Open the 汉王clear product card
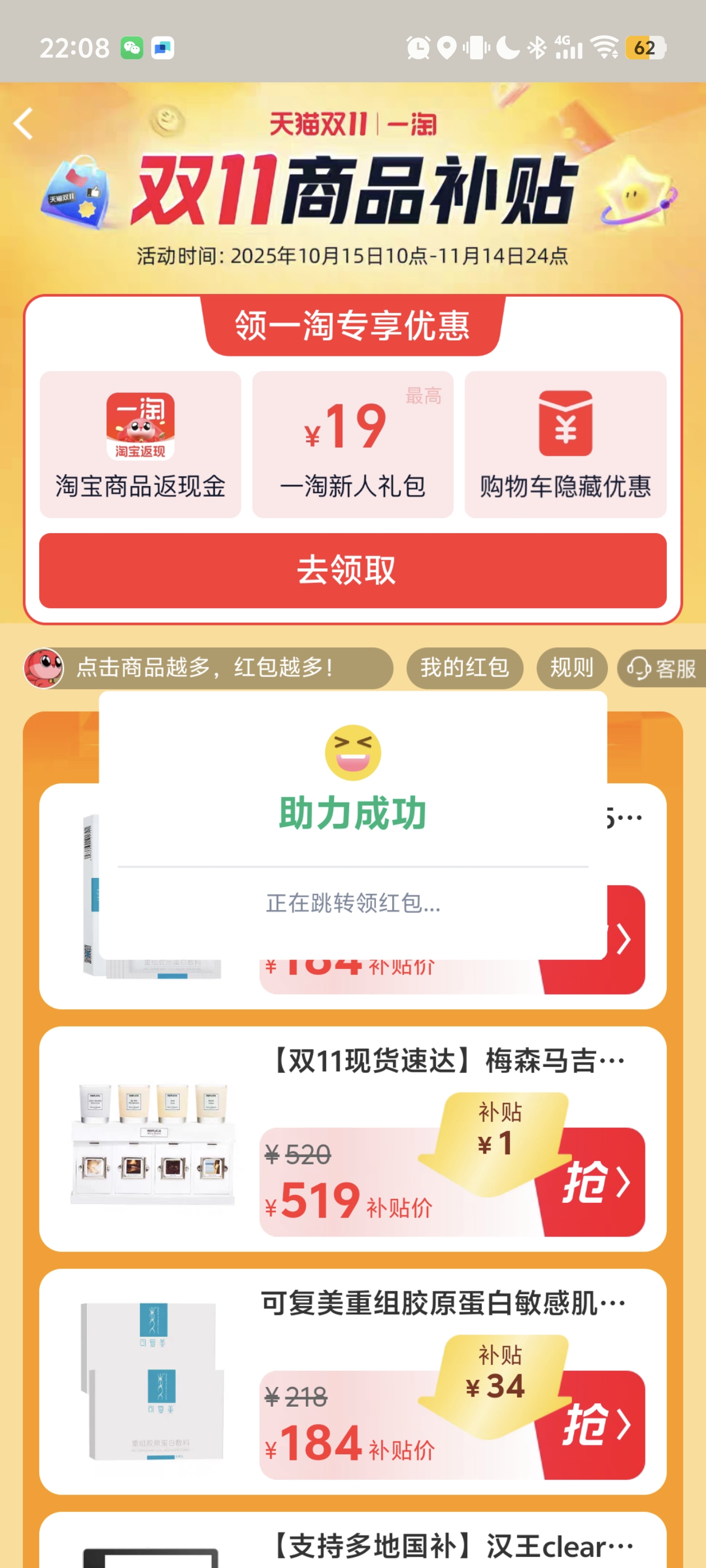Viewport: 706px width, 1568px height. pos(450,1546)
